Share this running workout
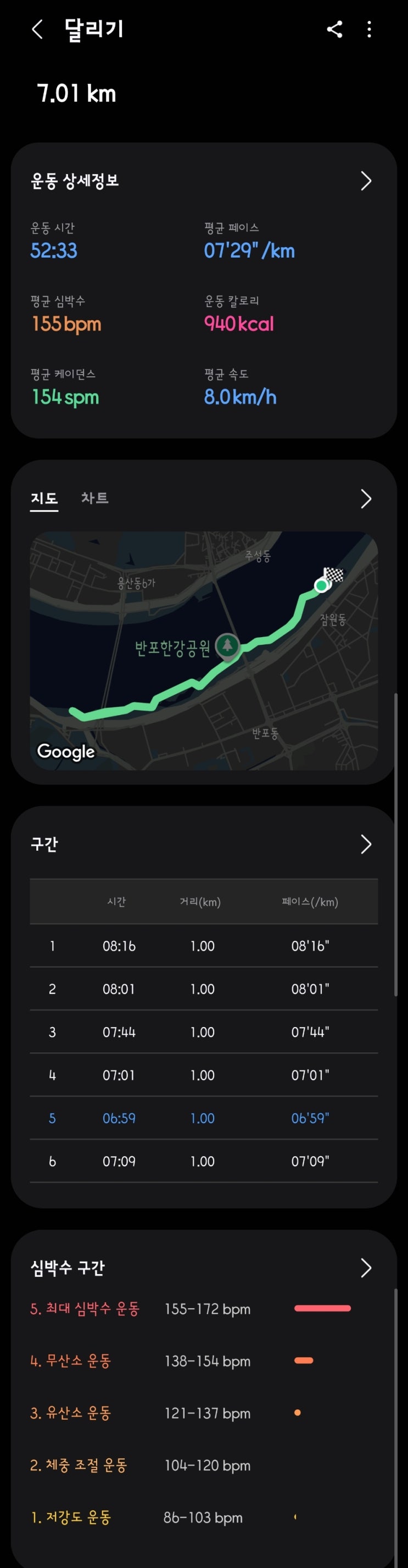Image resolution: width=408 pixels, height=1568 pixels. coord(334,29)
